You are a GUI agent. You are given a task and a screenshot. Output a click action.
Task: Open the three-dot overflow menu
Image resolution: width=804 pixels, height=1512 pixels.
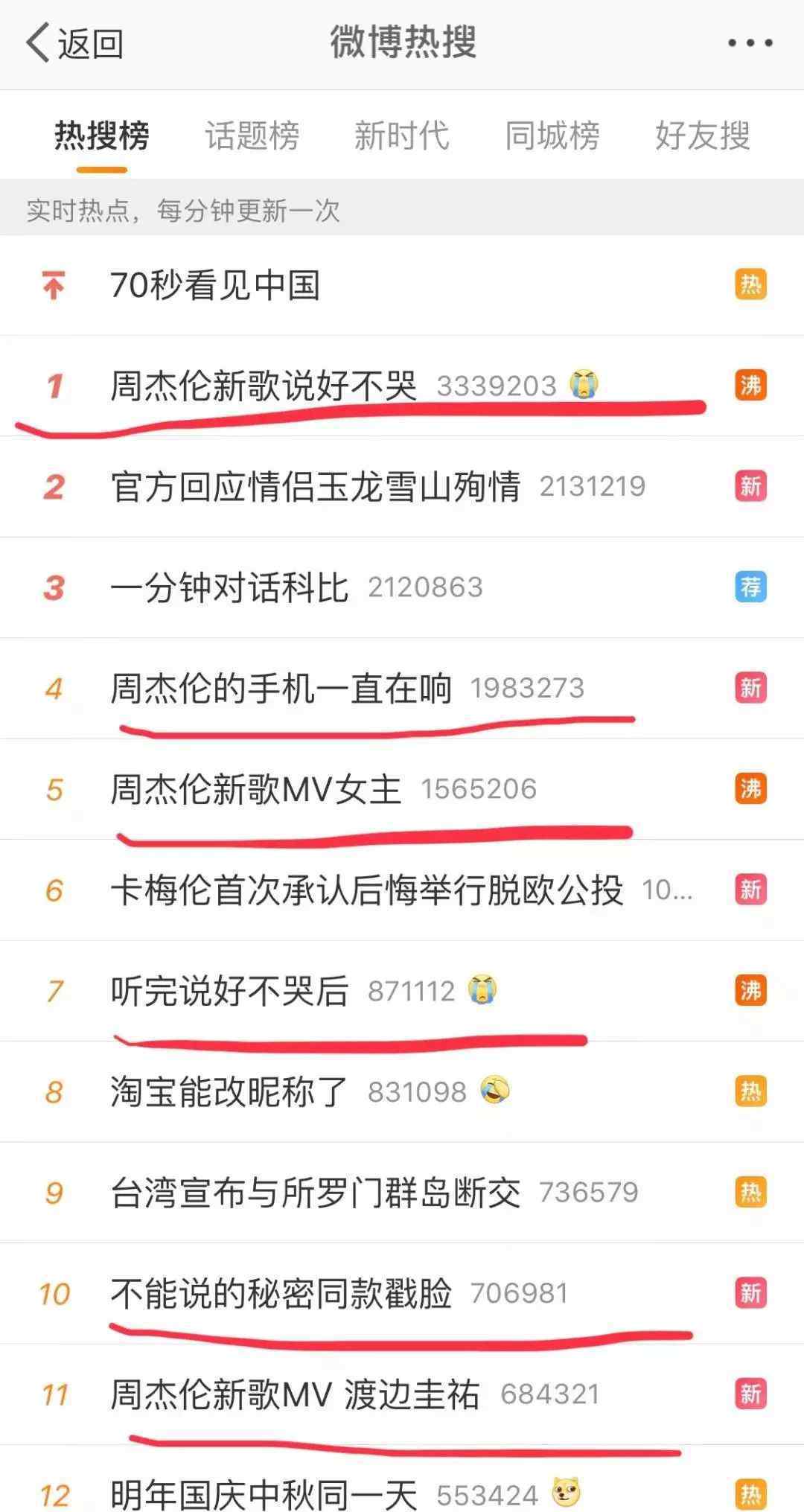tap(750, 43)
